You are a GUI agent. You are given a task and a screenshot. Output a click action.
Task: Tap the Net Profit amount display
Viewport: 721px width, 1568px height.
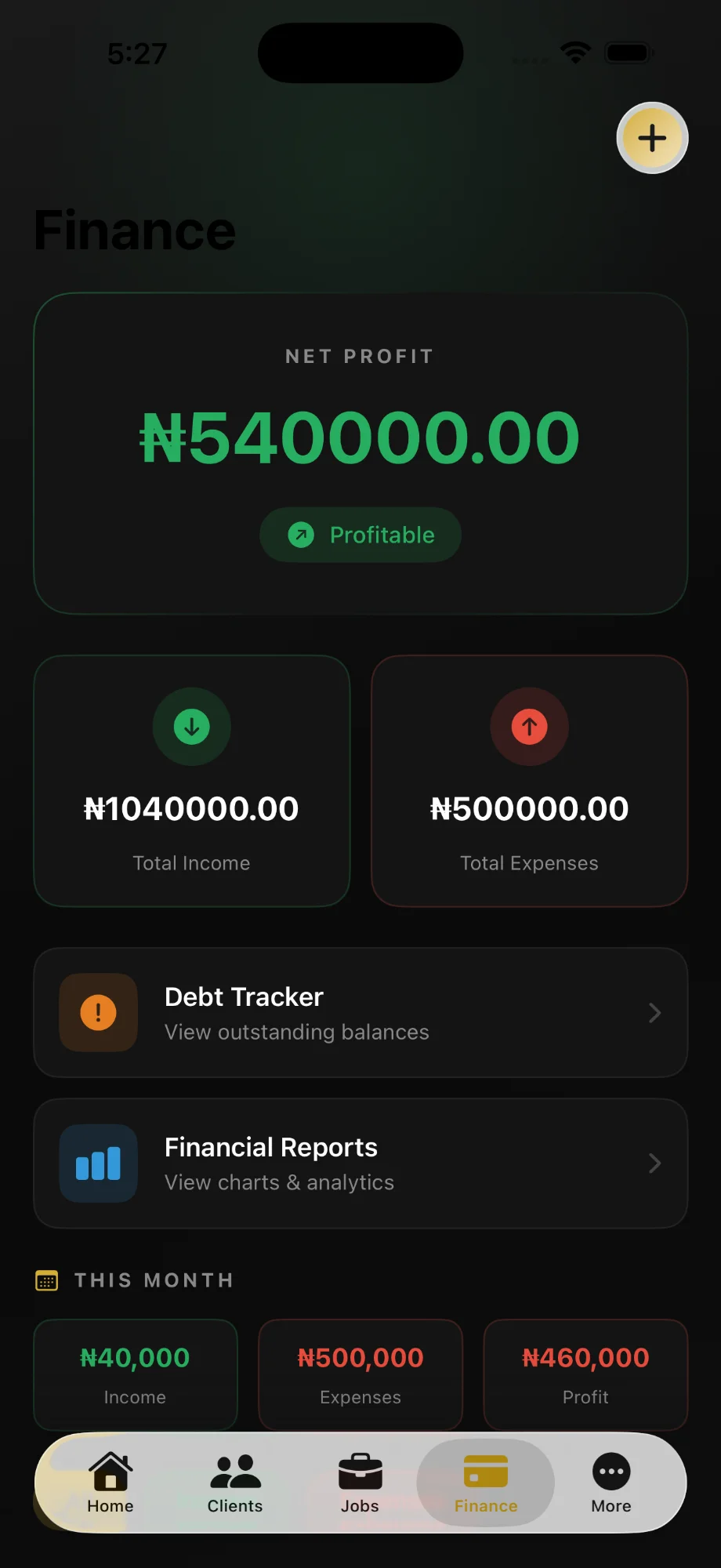360,437
